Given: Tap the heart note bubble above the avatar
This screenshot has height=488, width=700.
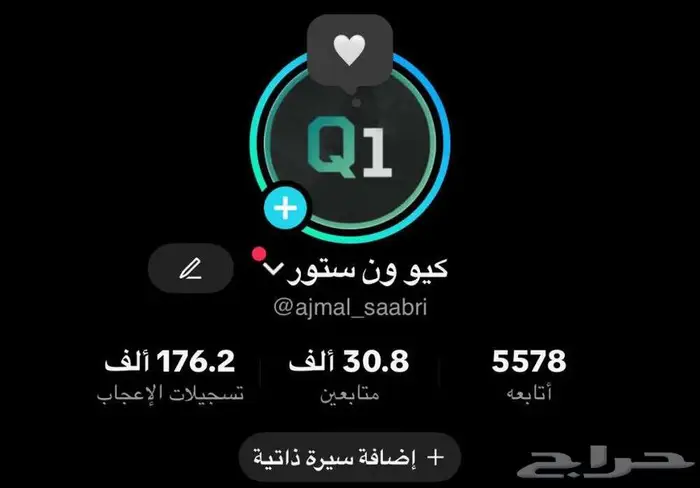Looking at the screenshot, I should point(349,50).
